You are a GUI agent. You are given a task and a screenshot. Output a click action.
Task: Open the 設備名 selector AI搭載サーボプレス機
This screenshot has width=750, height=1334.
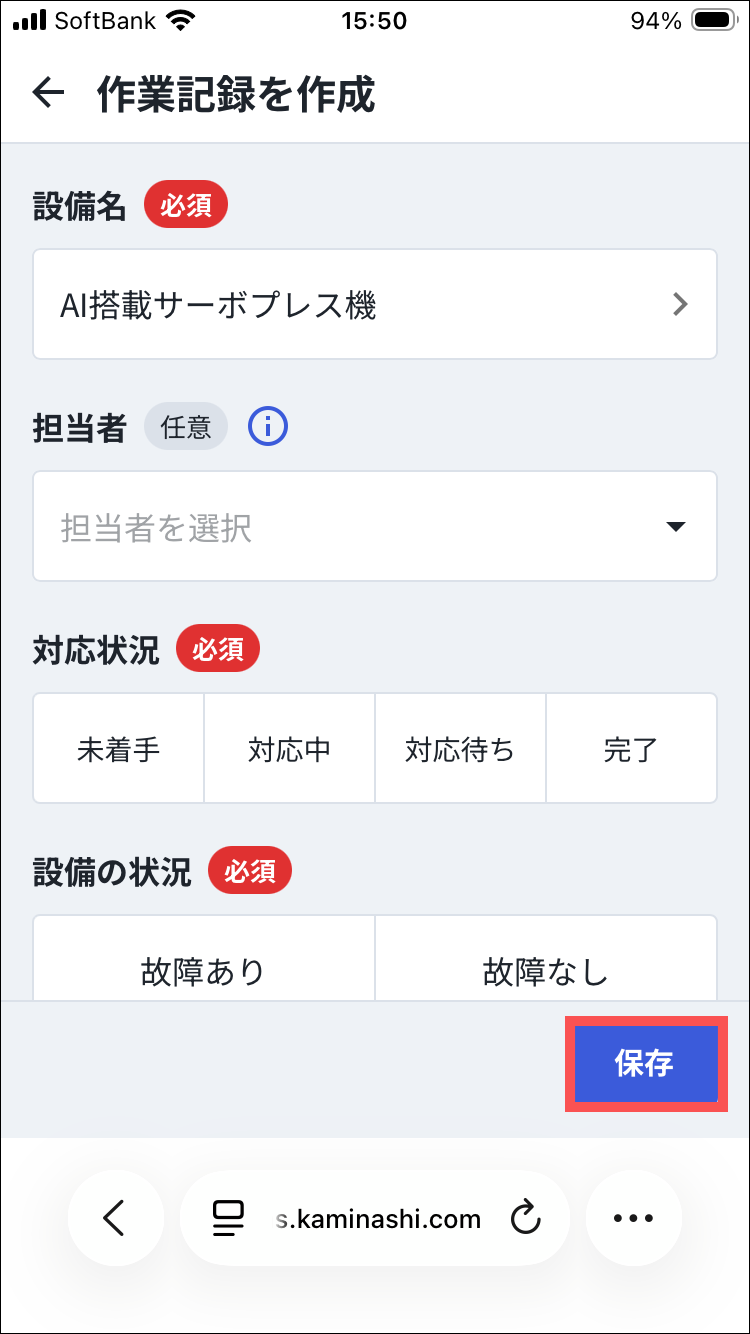(375, 304)
